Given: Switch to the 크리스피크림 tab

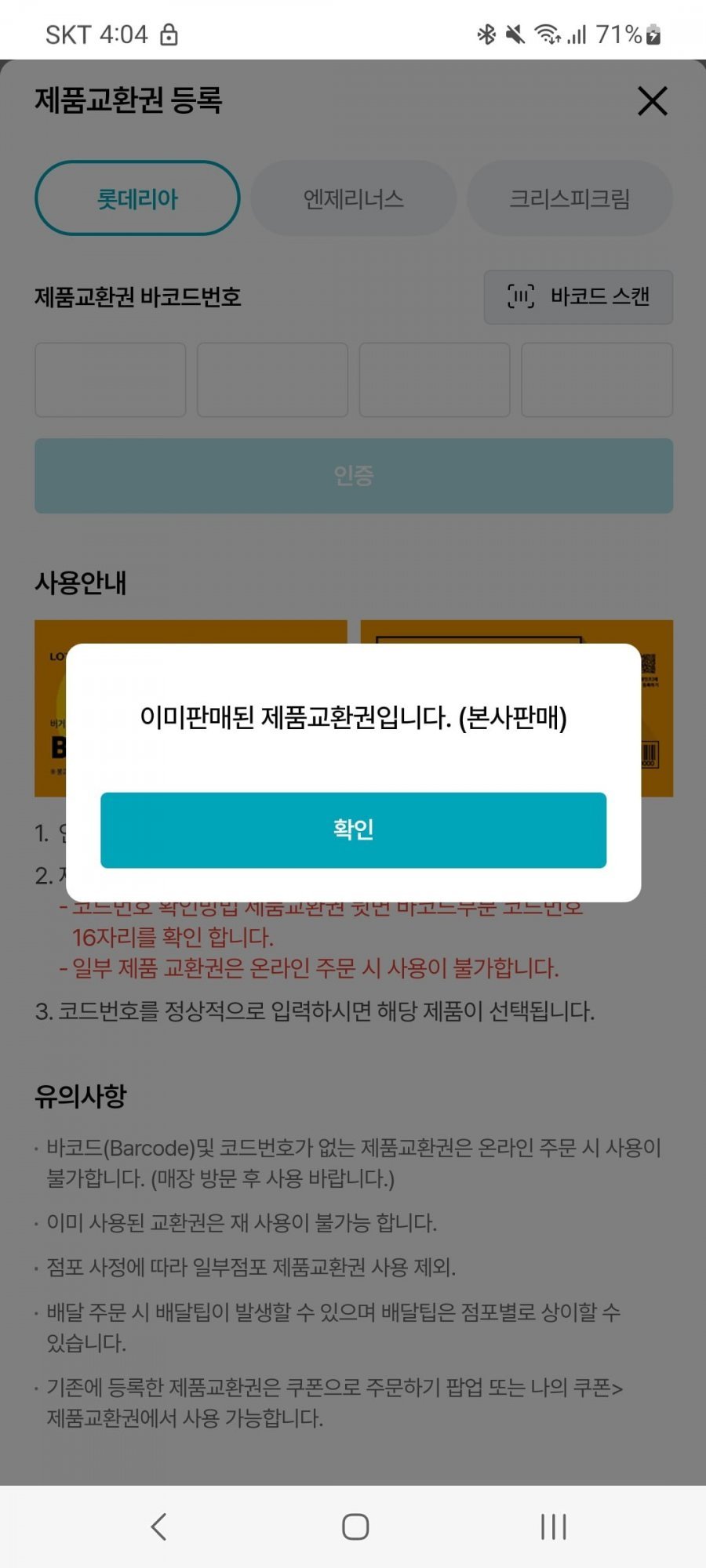Looking at the screenshot, I should (x=570, y=198).
